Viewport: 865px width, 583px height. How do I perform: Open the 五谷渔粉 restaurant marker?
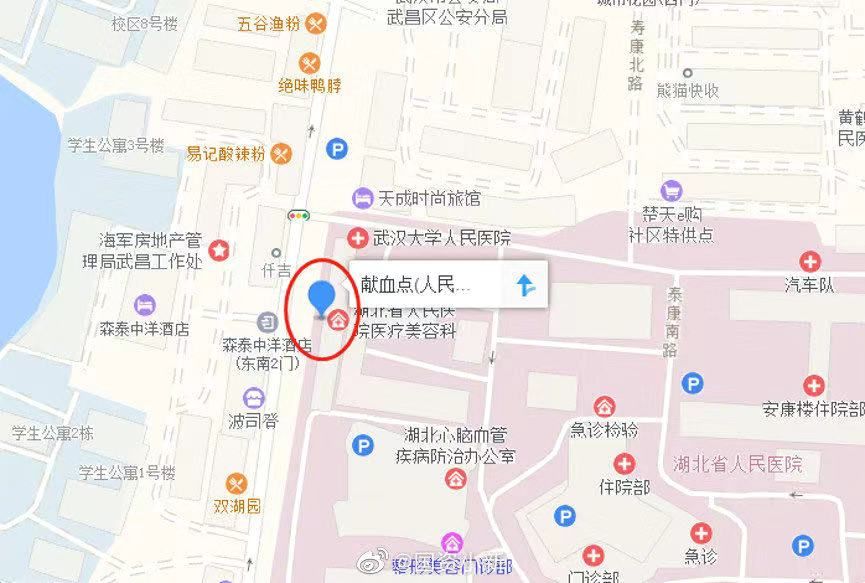click(x=315, y=21)
